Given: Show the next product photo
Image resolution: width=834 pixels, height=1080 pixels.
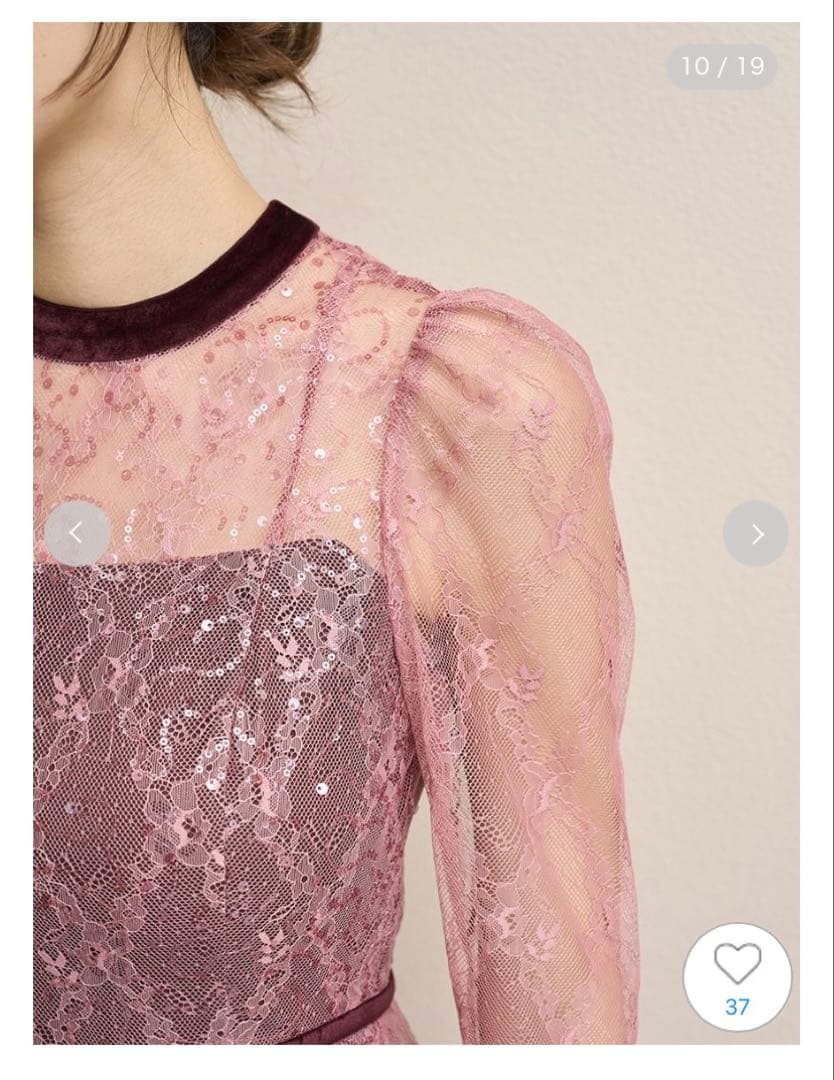Looking at the screenshot, I should 756,533.
